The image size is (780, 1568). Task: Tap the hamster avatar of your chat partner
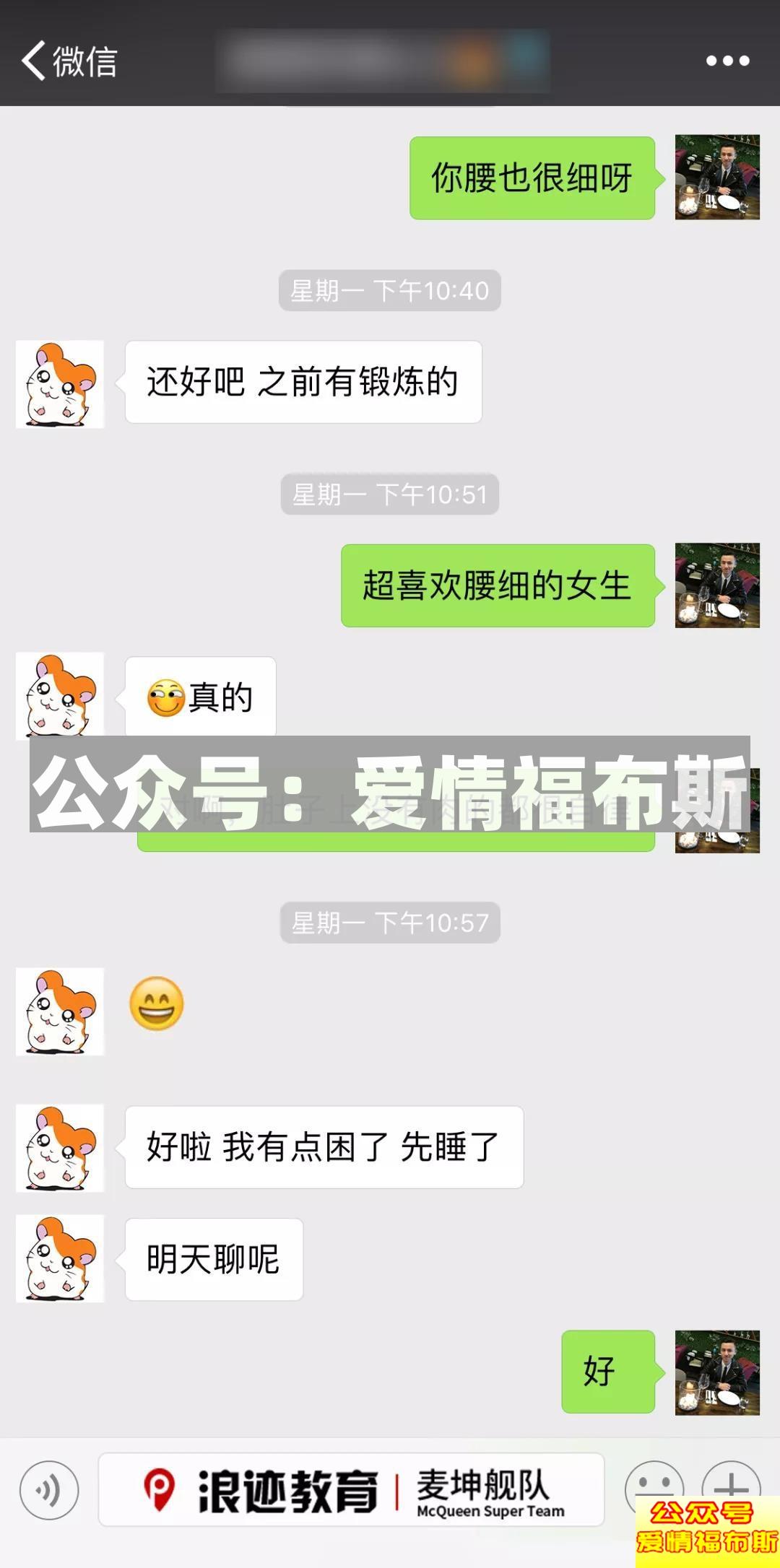[61, 383]
